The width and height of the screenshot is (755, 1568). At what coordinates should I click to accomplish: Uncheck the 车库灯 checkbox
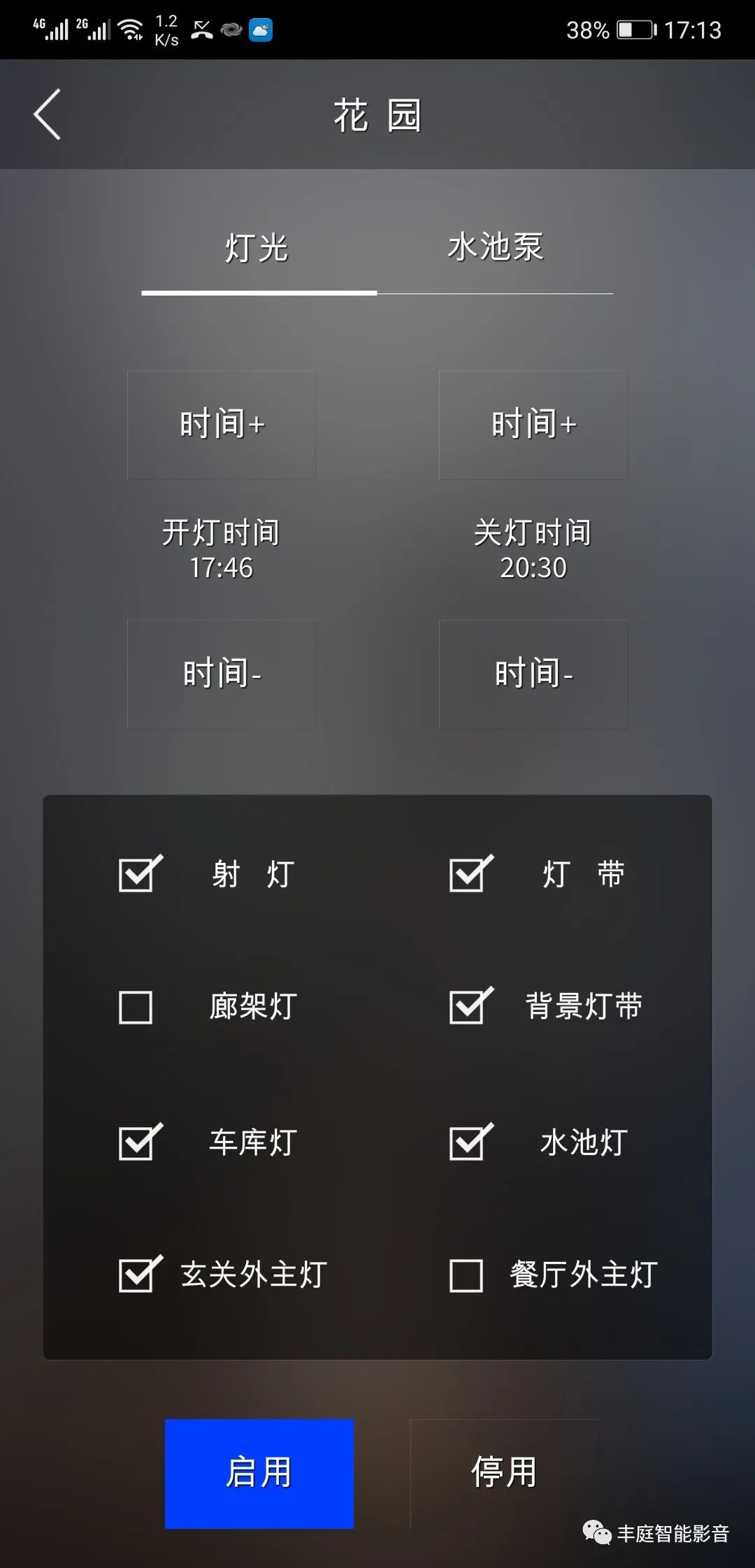click(139, 1142)
